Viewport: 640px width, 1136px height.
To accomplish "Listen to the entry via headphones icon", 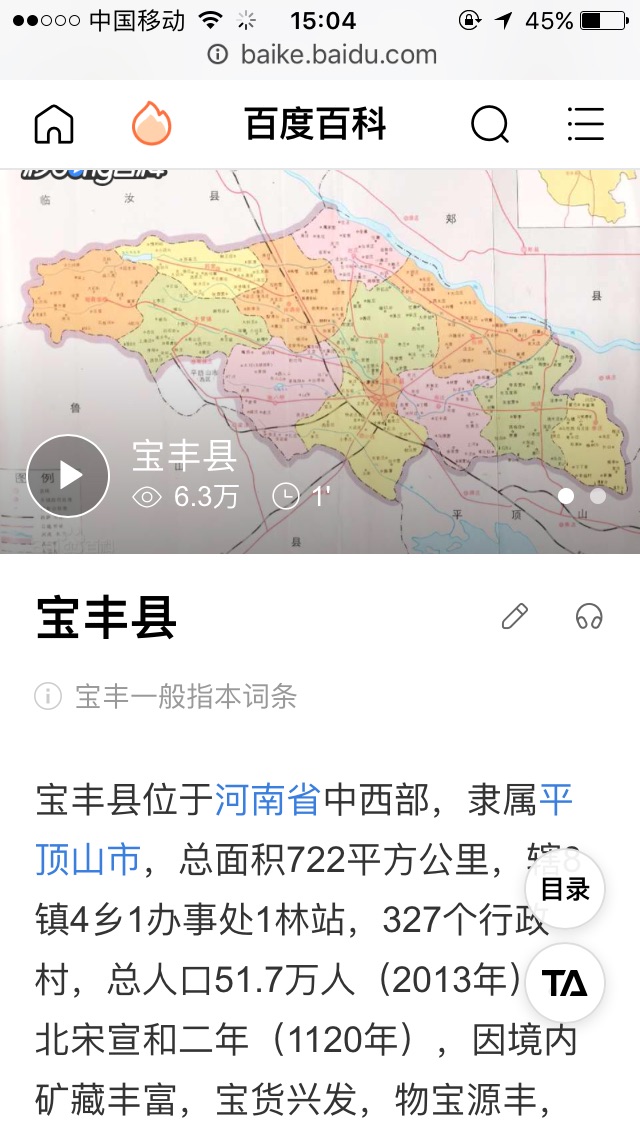I will (x=589, y=617).
